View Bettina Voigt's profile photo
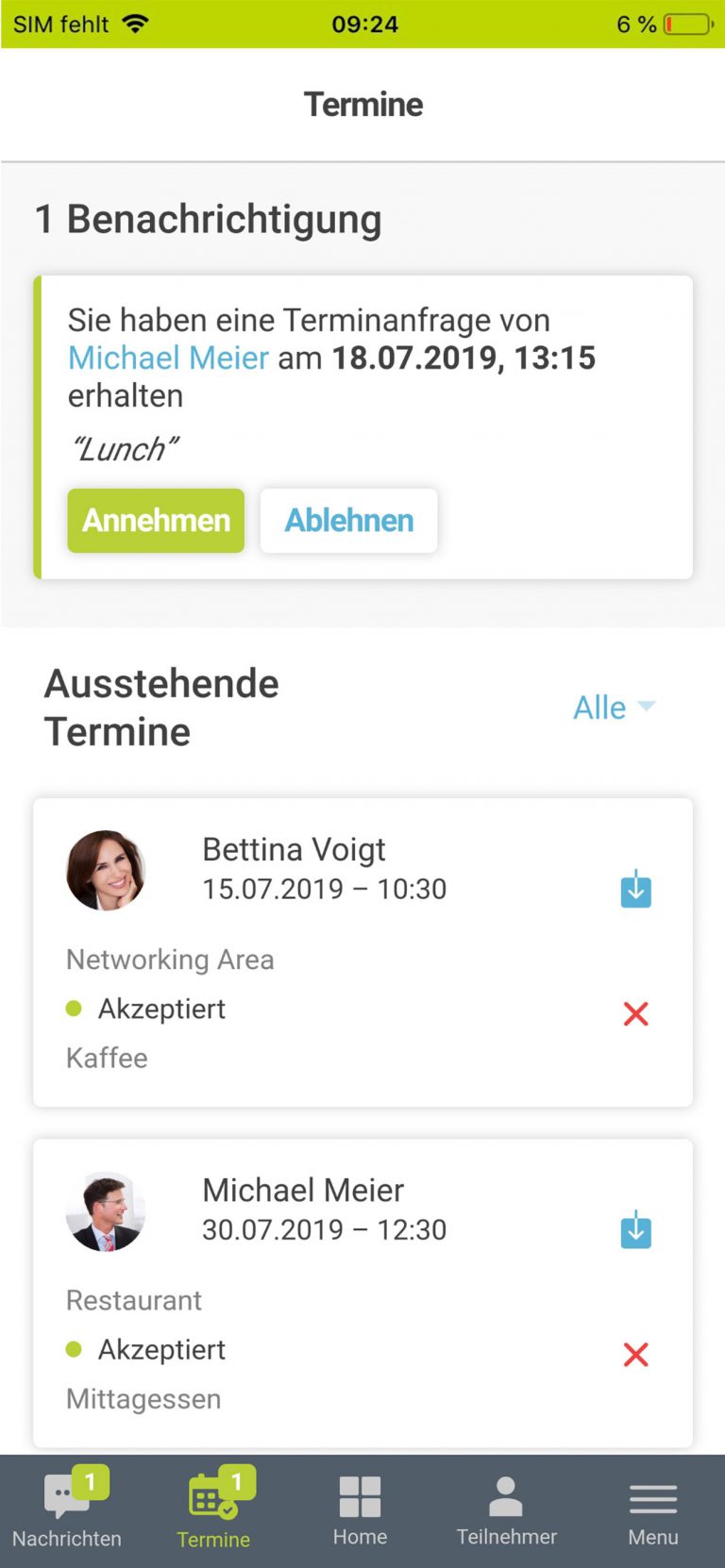The height and width of the screenshot is (1568, 725). (106, 870)
